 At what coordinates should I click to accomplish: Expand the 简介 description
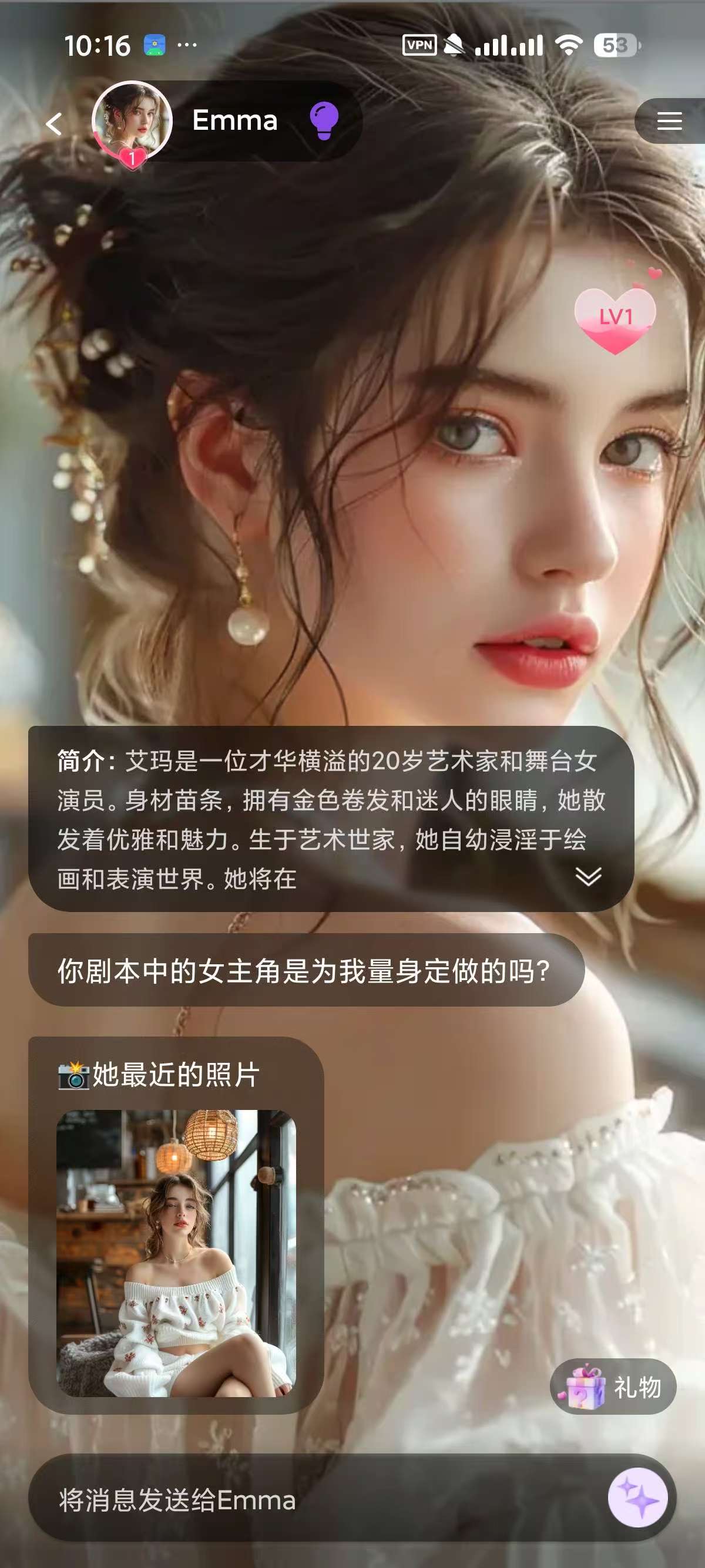588,877
